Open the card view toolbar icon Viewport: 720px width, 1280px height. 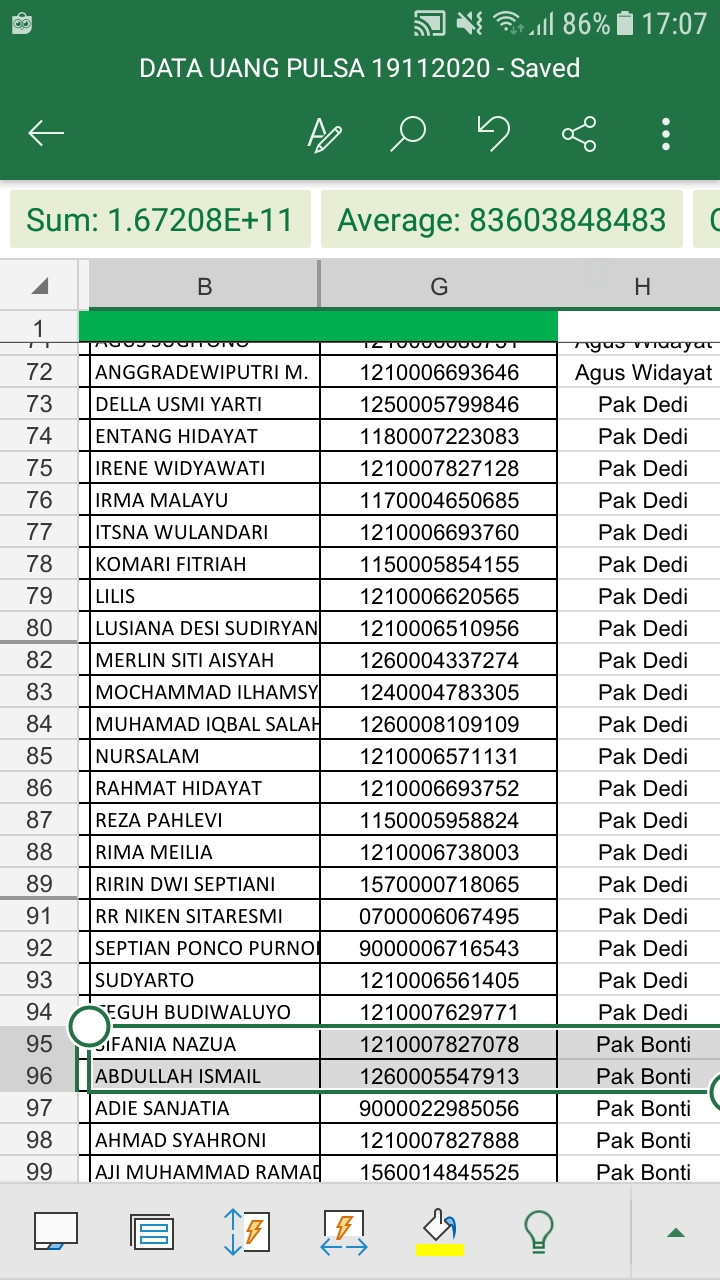(152, 1231)
